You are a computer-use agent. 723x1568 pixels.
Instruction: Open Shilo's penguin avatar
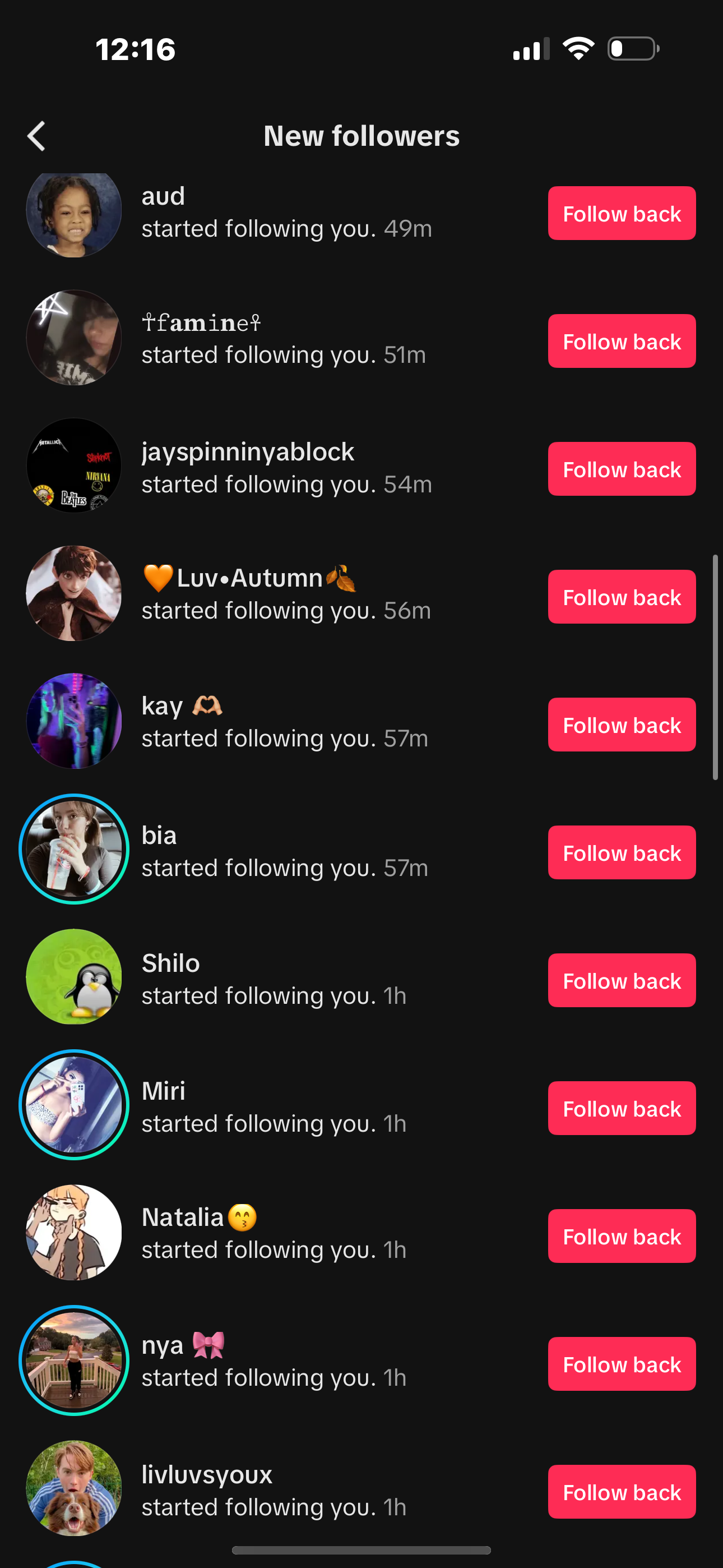pyautogui.click(x=73, y=977)
